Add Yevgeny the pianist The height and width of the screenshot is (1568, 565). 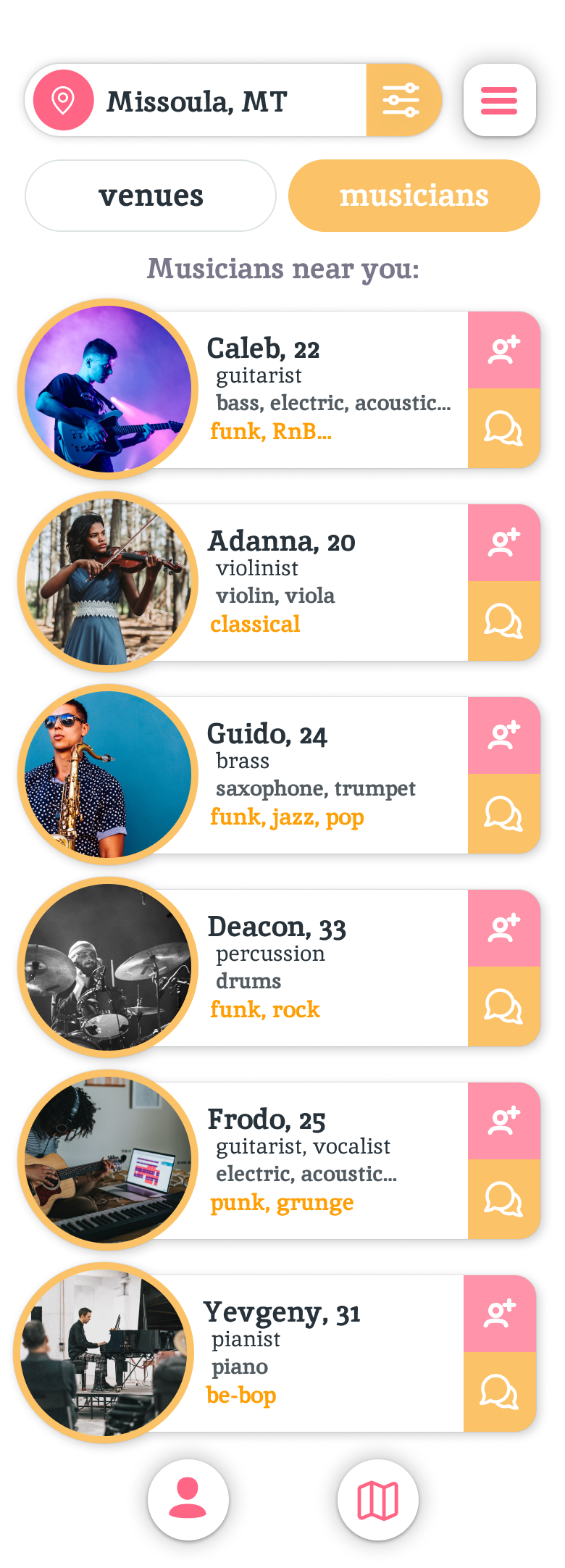(x=499, y=1314)
